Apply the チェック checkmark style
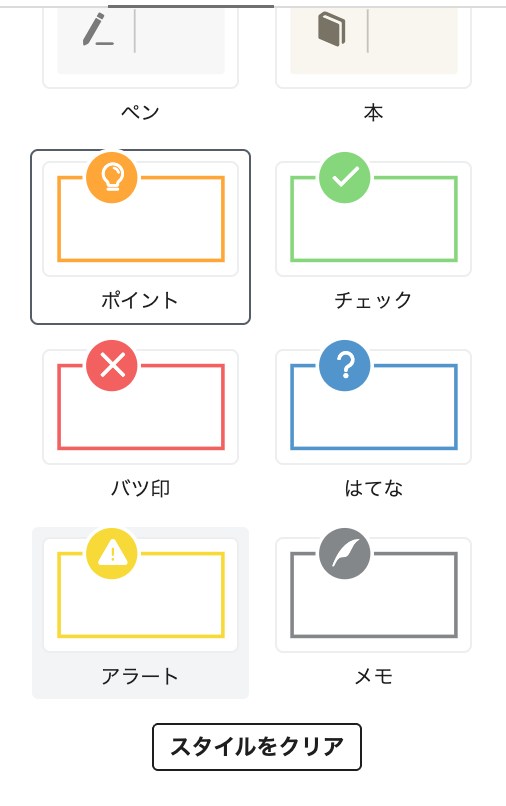The width and height of the screenshot is (506, 806). pos(373,237)
